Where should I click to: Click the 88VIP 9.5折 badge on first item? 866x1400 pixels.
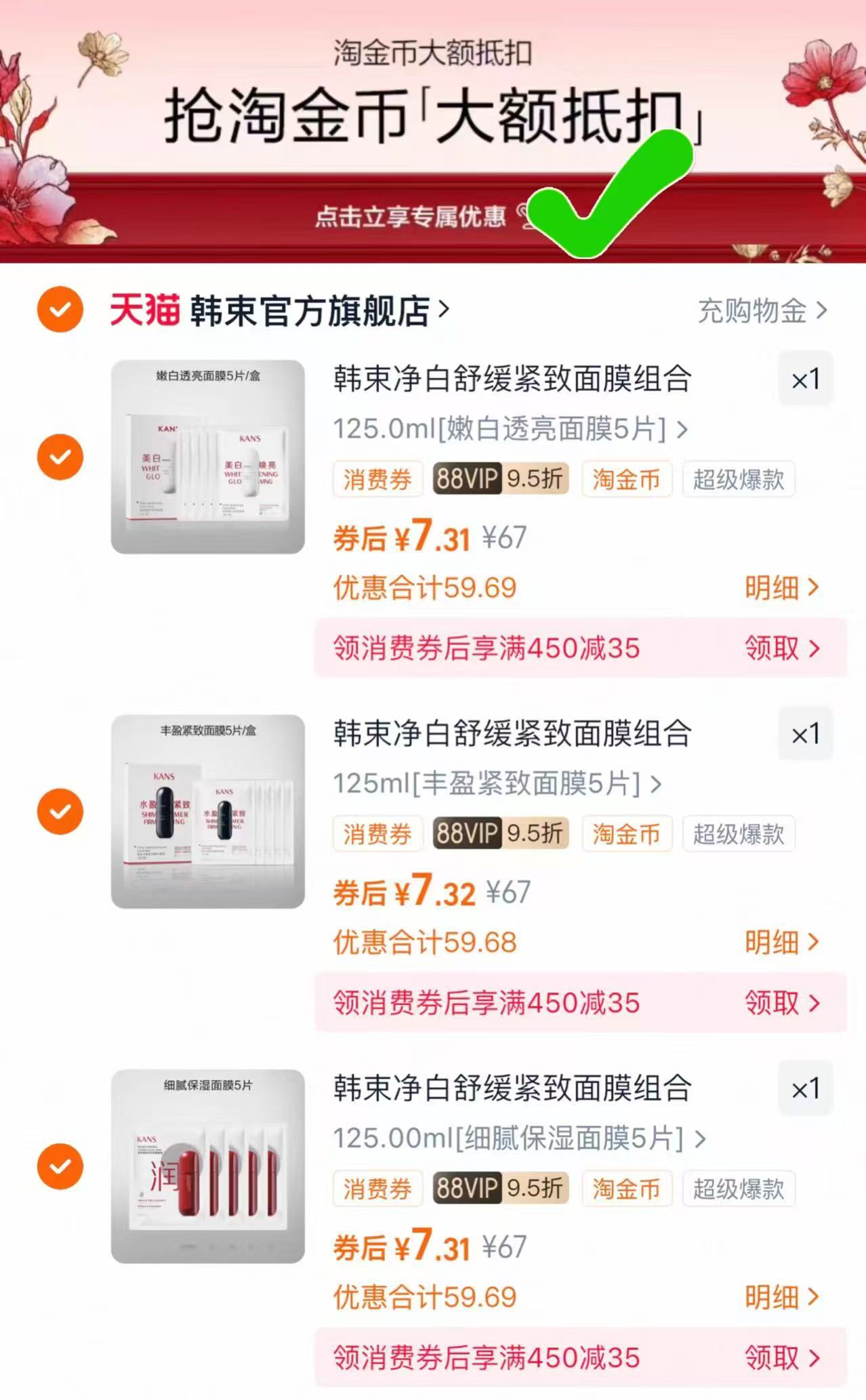[500, 479]
